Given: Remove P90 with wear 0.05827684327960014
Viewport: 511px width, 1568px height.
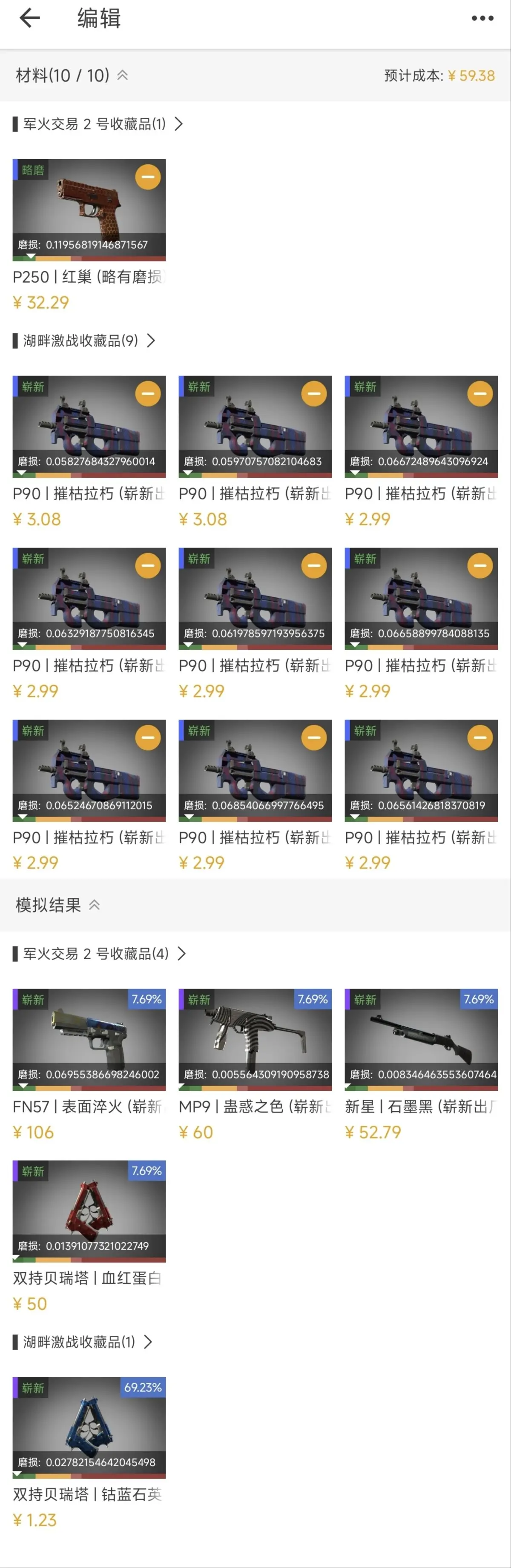Looking at the screenshot, I should (148, 393).
